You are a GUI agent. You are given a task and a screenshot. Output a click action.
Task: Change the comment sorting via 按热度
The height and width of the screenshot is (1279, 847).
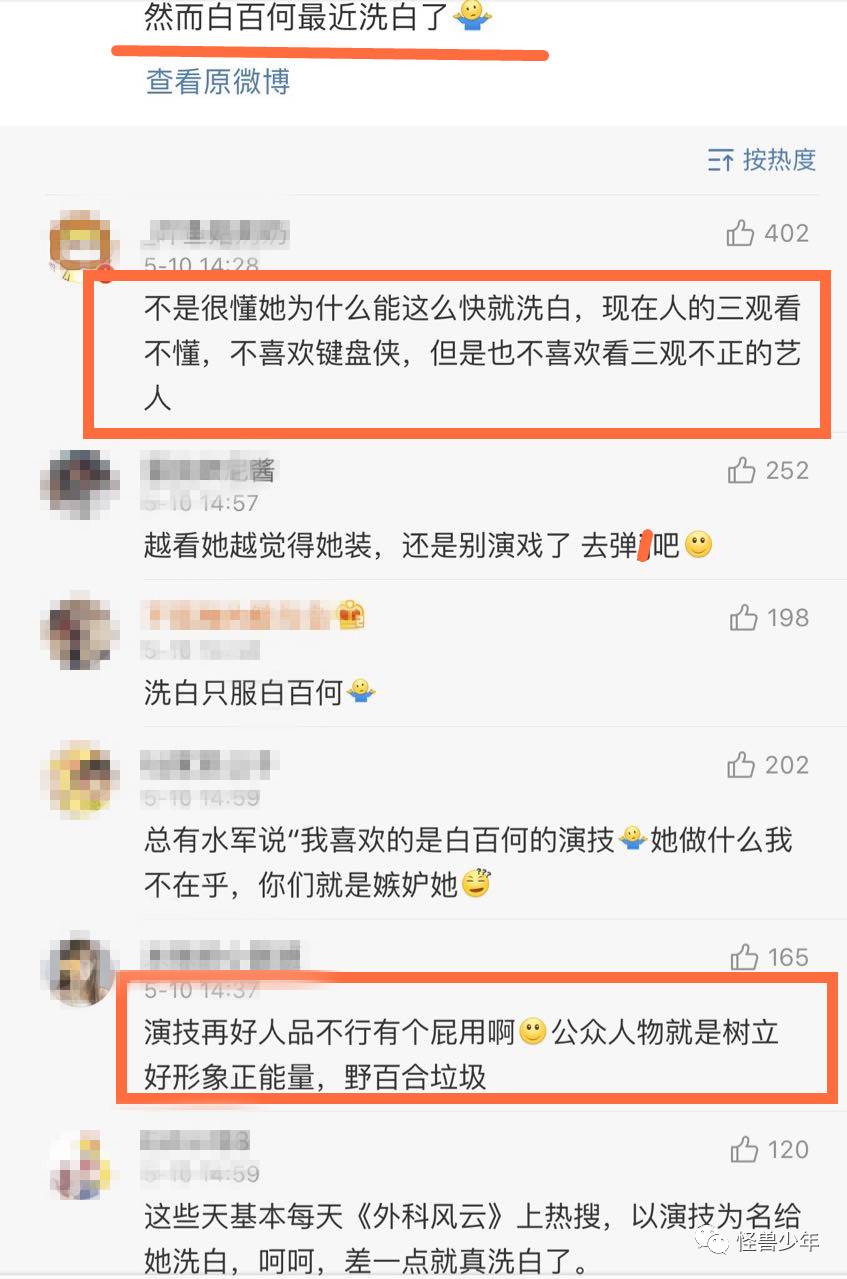762,160
